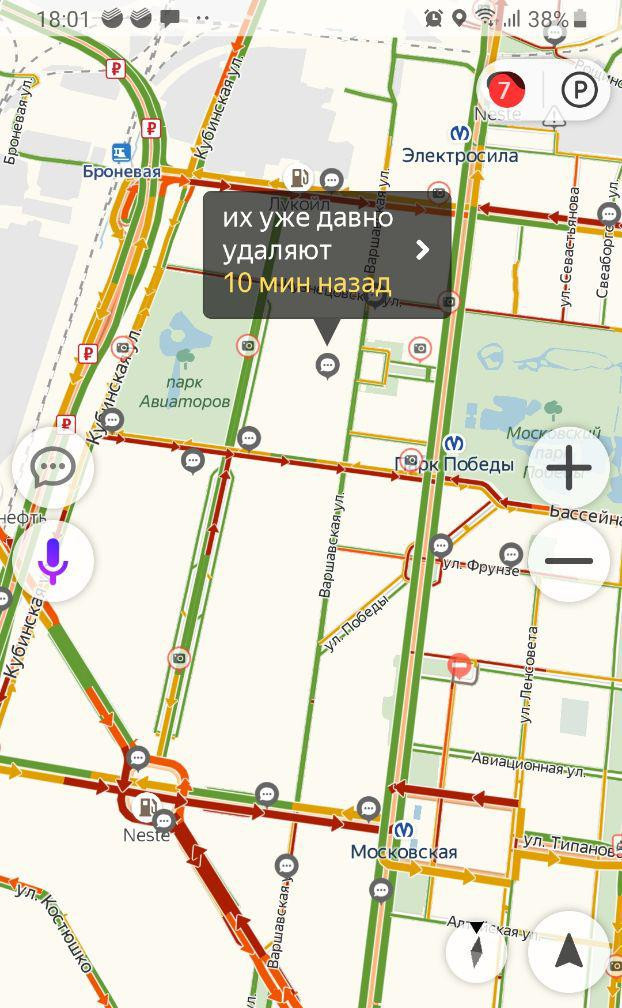The image size is (622, 1008).
Task: Center map on my location
Action: pos(569,951)
